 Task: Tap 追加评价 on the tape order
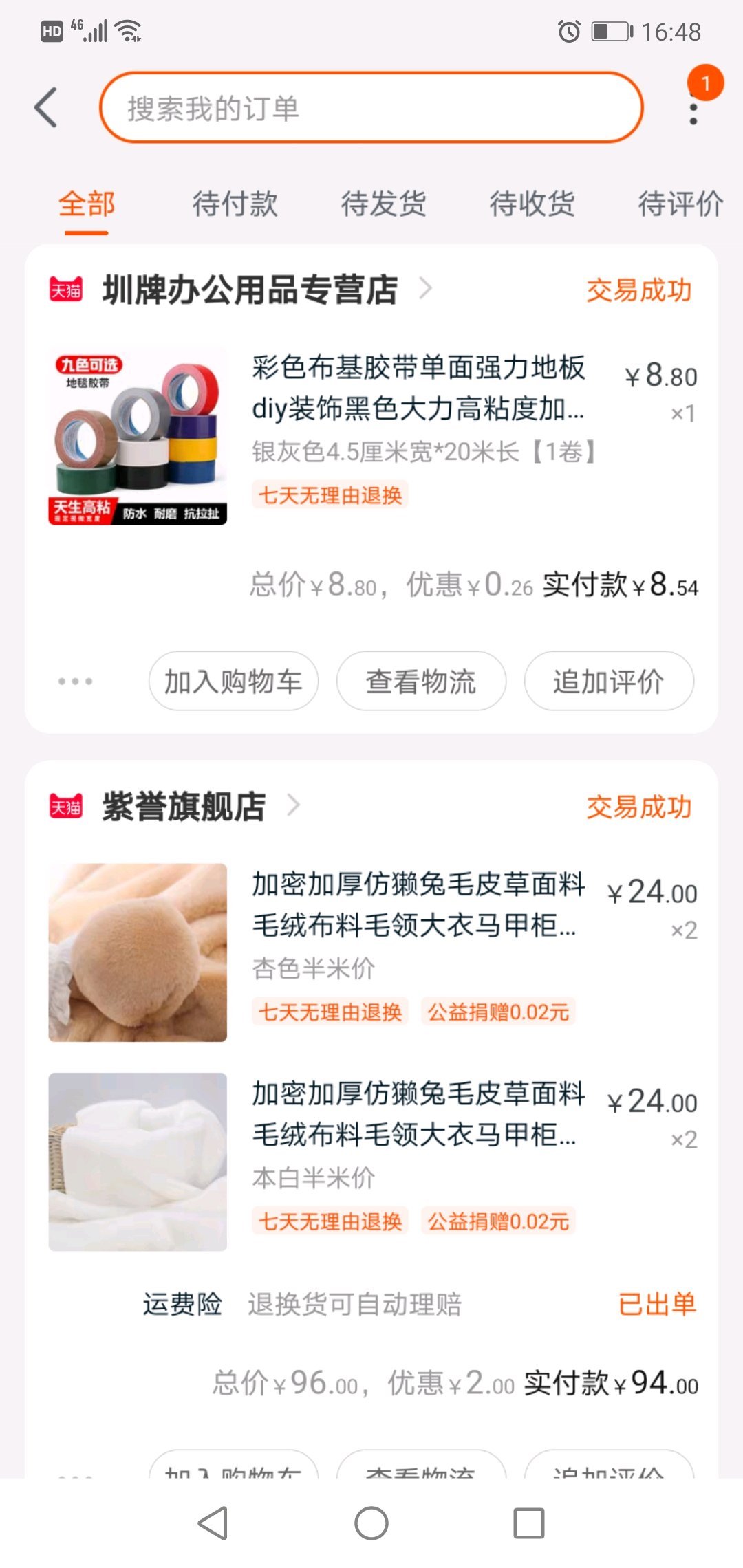[609, 682]
